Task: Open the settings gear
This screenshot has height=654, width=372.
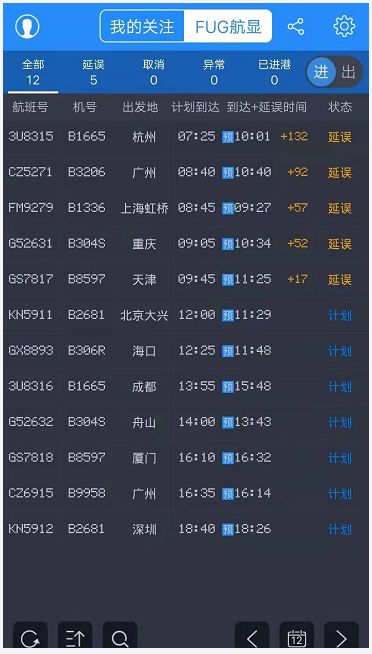Action: coord(344,26)
